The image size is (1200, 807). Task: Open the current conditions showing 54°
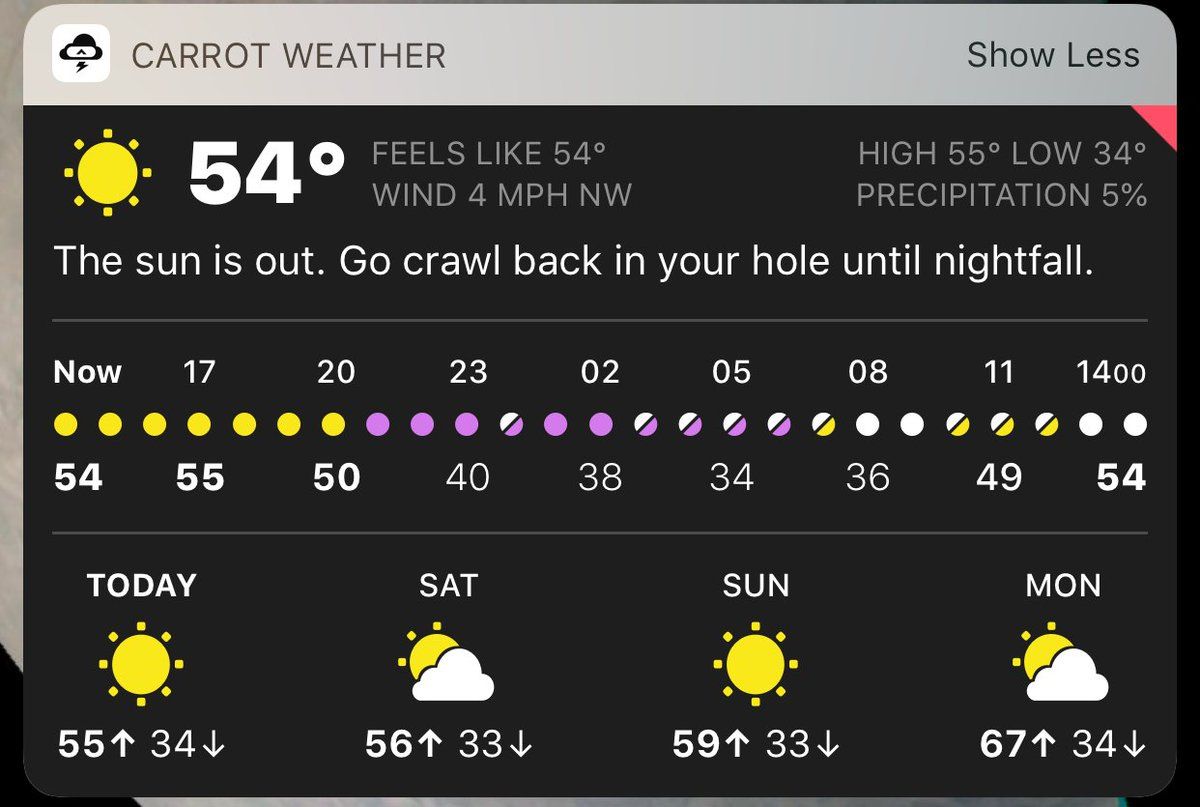(x=265, y=172)
